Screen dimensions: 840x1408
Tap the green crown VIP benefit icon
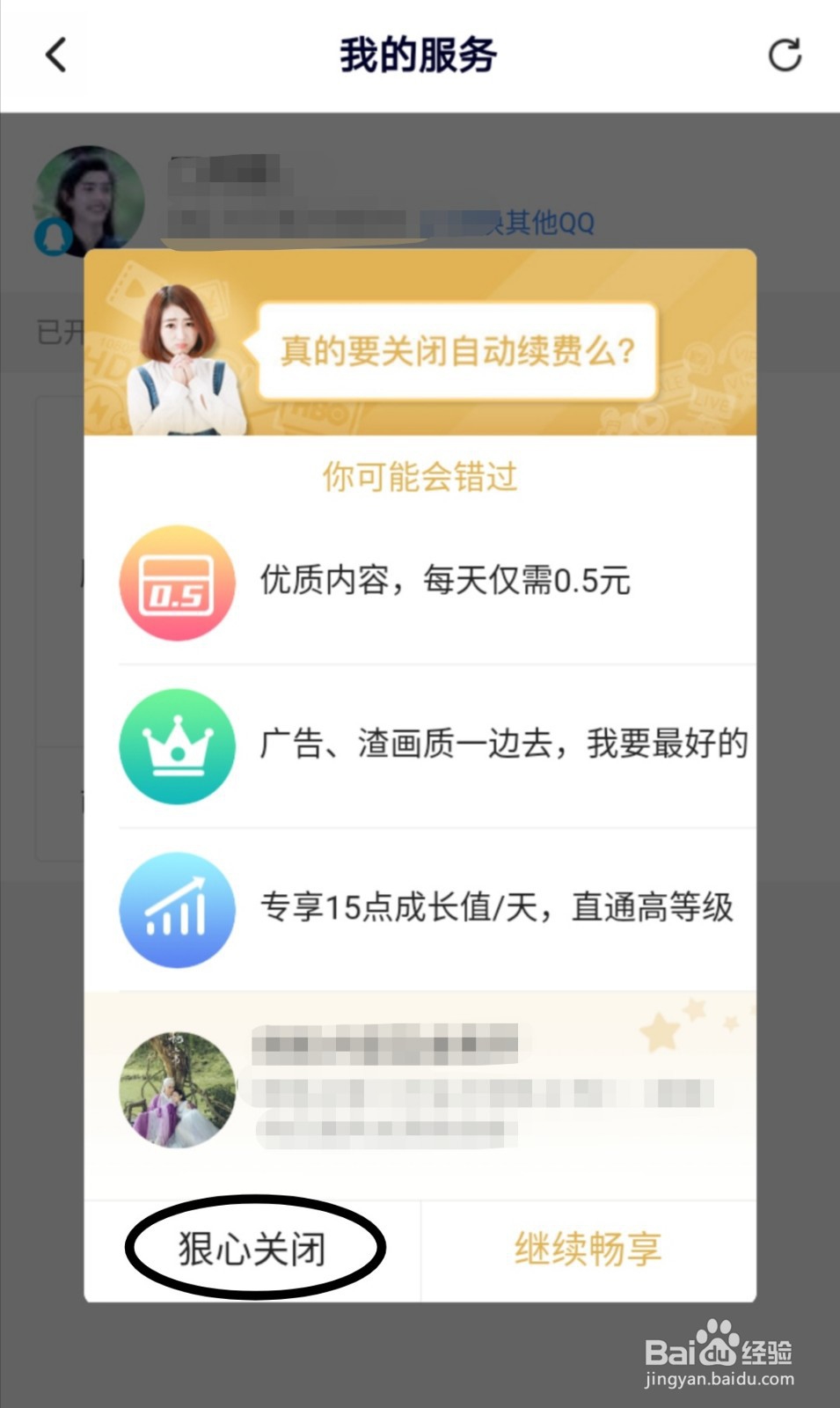[x=177, y=745]
